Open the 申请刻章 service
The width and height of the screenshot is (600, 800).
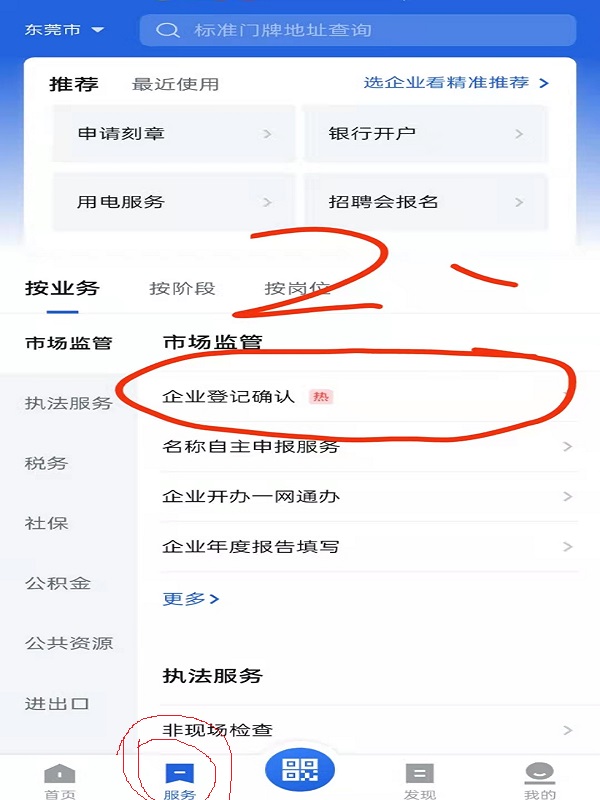click(x=174, y=133)
